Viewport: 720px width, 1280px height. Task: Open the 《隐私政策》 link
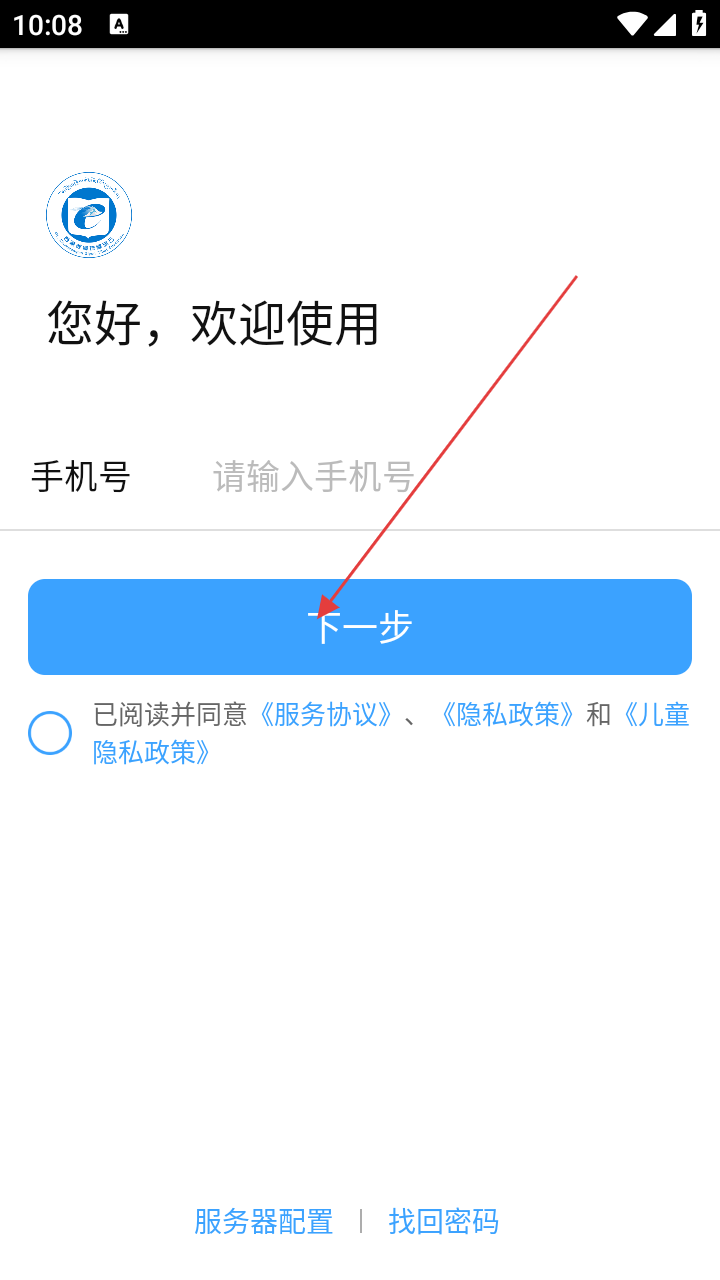(509, 715)
